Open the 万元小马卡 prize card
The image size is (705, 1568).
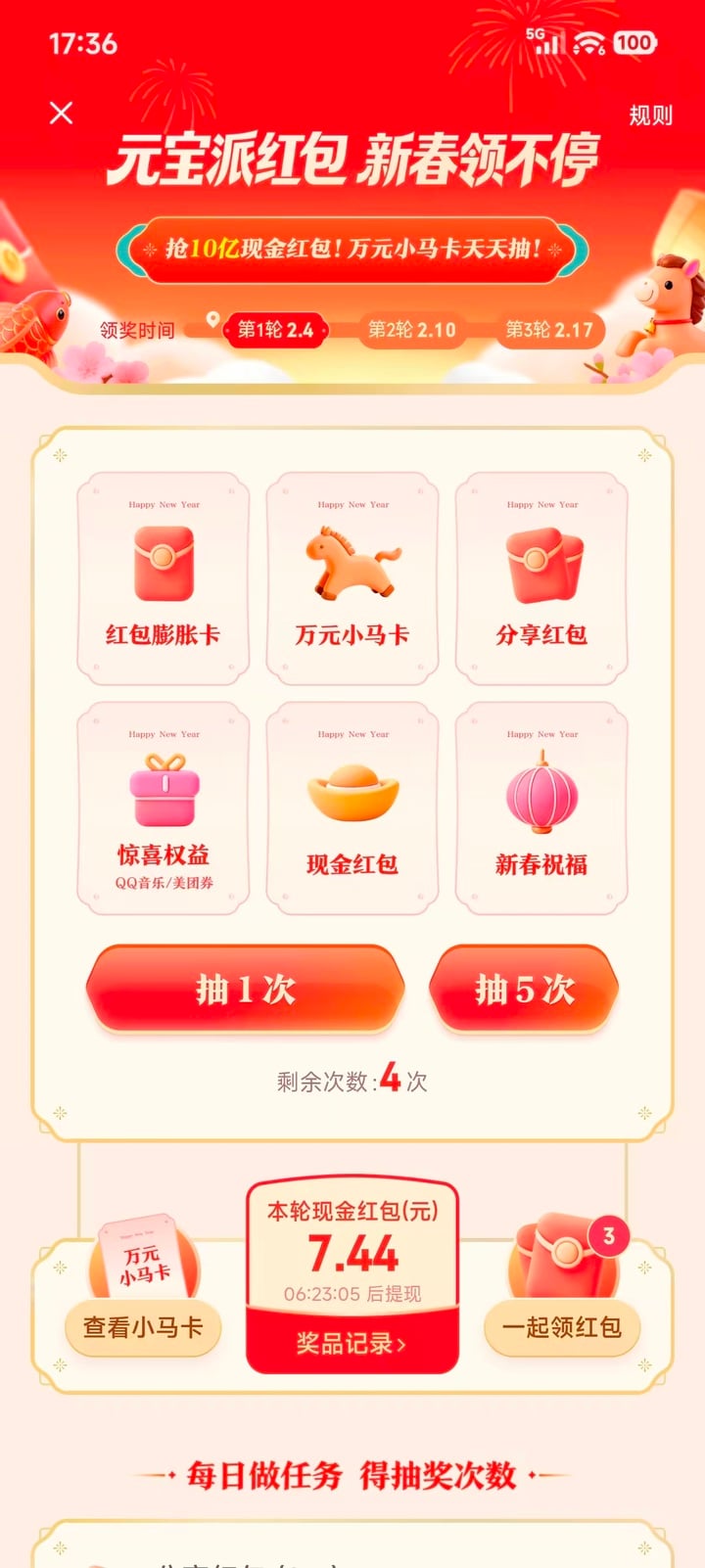[352, 578]
